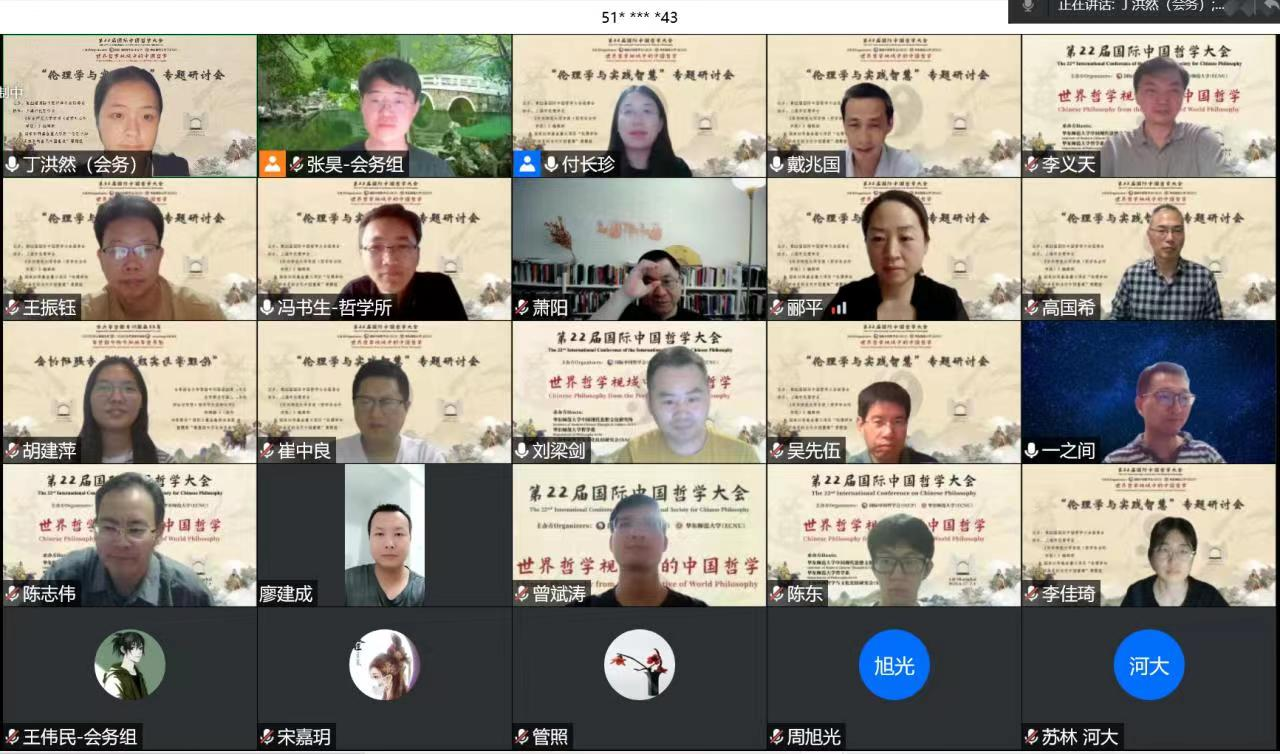This screenshot has height=754, width=1280.
Task: Tap 王伟民-会务组 avatar tile
Action: pyautogui.click(x=129, y=665)
